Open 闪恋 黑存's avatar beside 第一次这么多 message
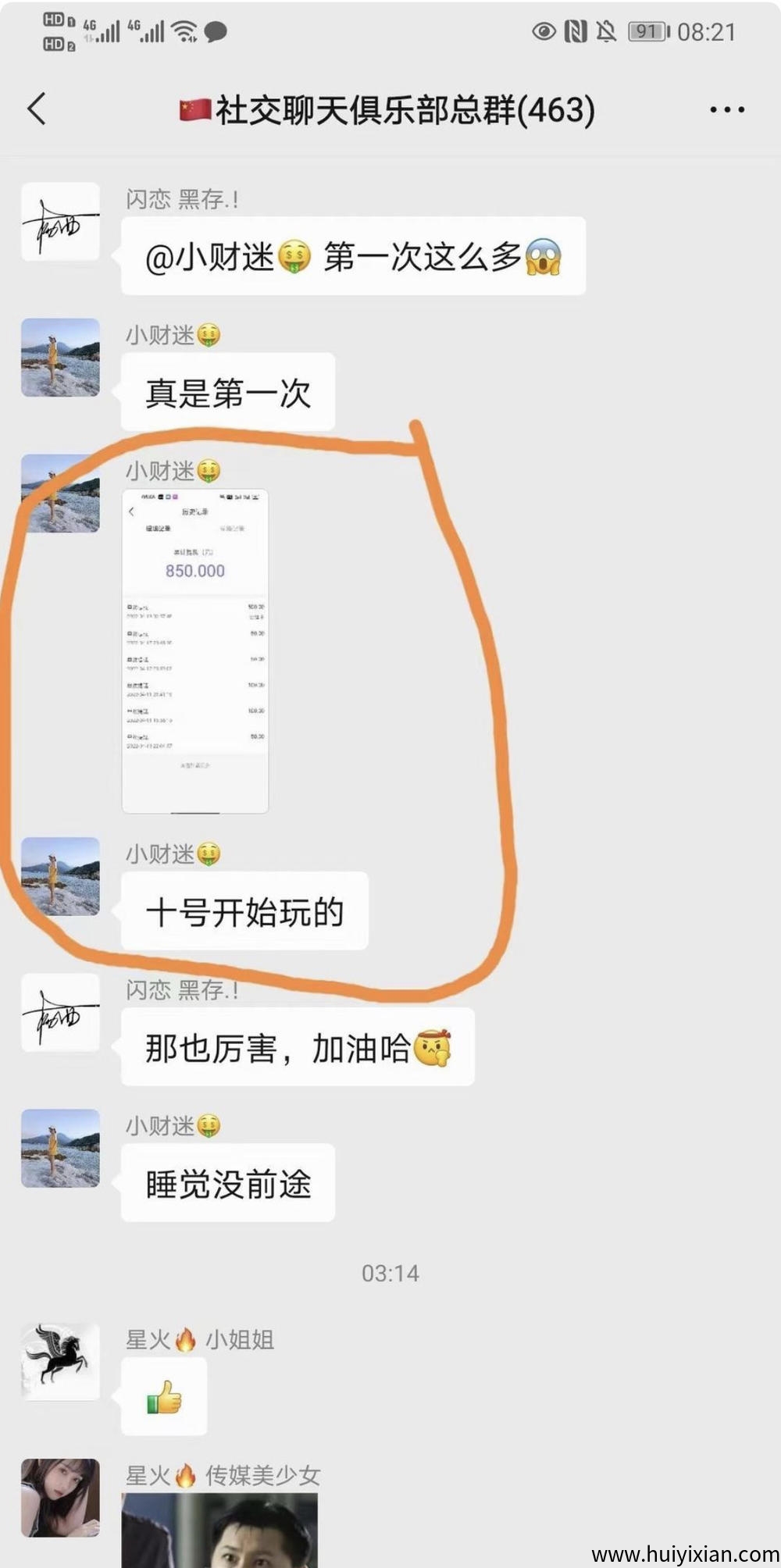781x1568 pixels. (x=60, y=222)
